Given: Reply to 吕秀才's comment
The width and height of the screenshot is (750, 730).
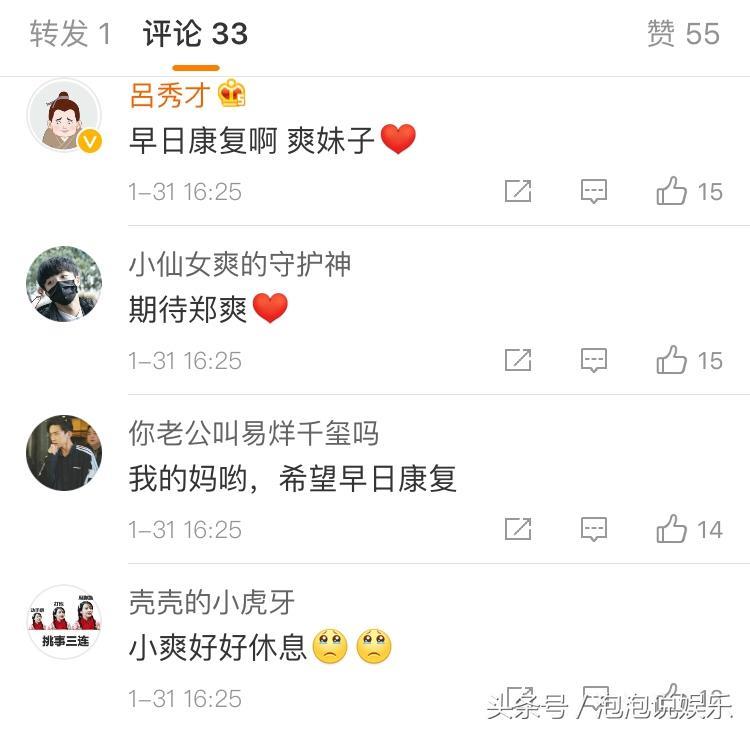Looking at the screenshot, I should pyautogui.click(x=594, y=191).
